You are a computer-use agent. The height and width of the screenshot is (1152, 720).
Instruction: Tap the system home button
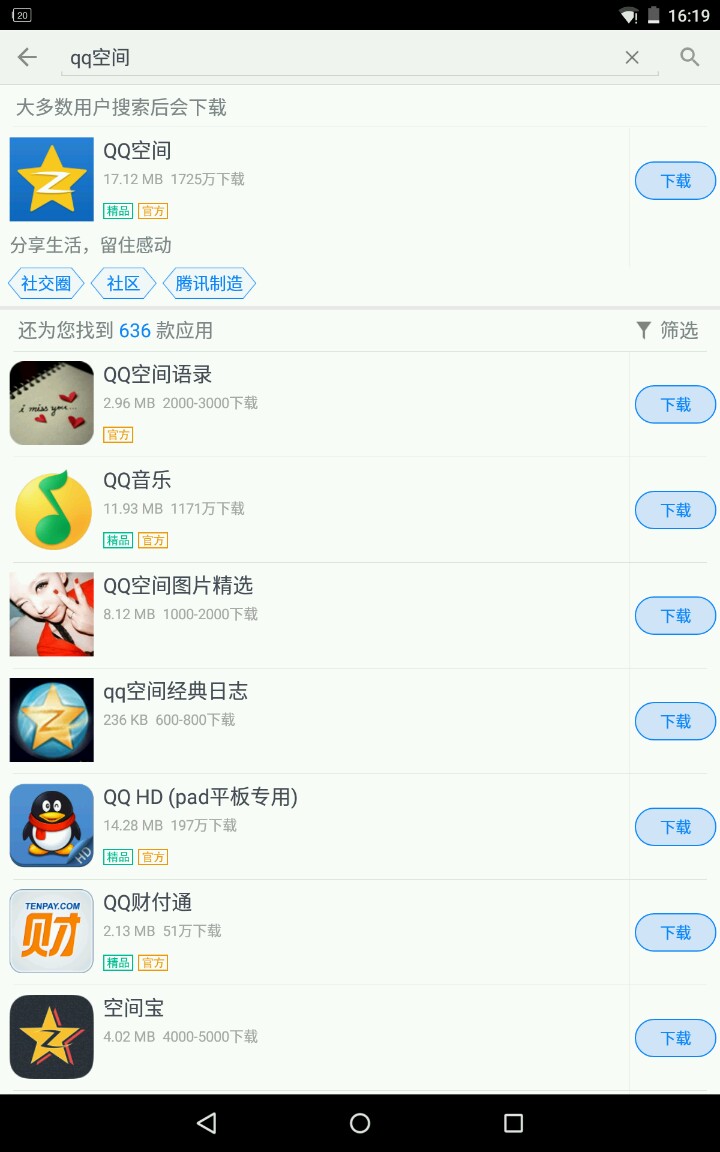tap(360, 1123)
